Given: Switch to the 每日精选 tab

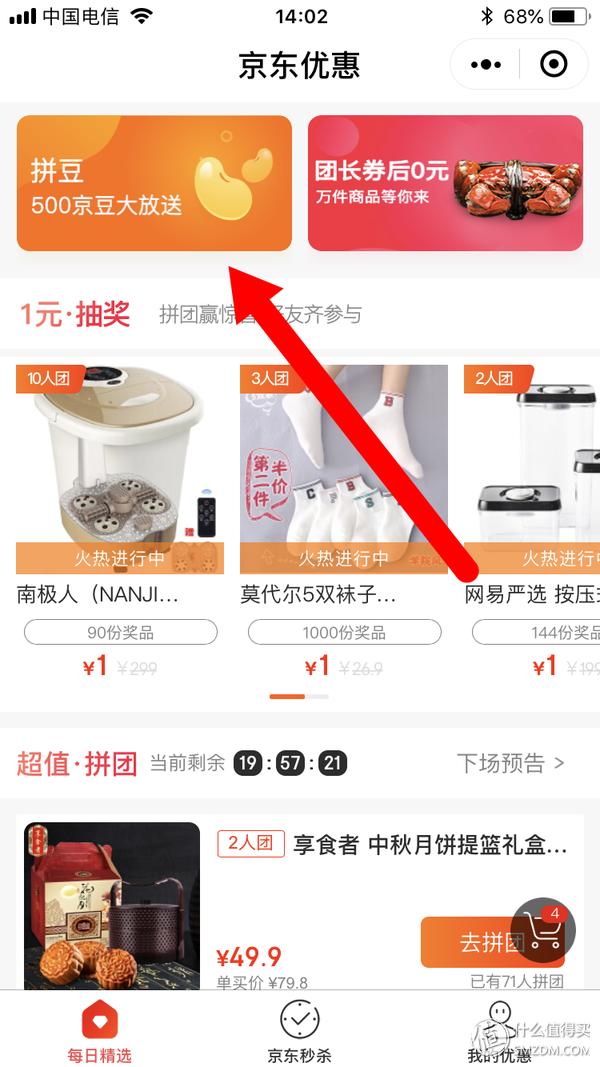Looking at the screenshot, I should (99, 1031).
